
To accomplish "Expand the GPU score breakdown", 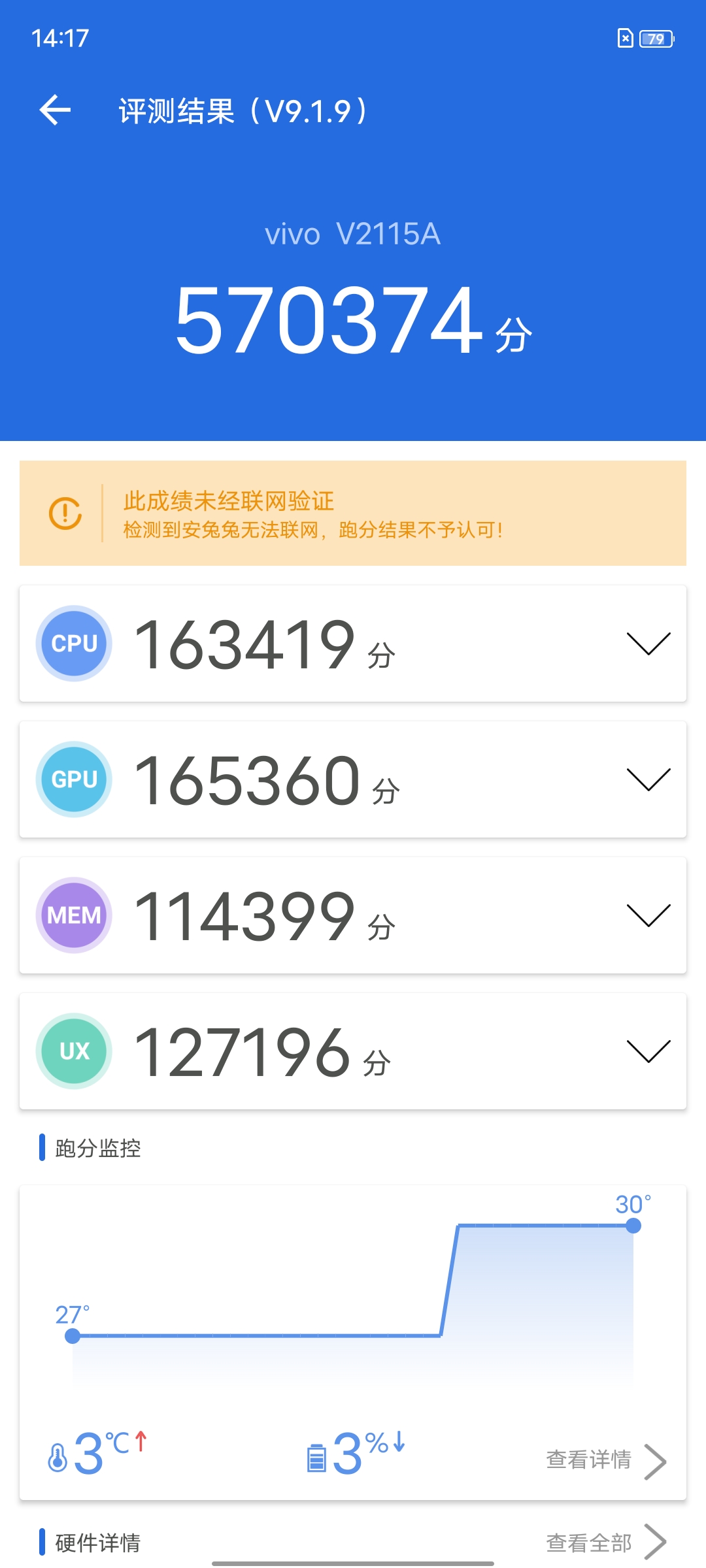I will click(x=648, y=779).
